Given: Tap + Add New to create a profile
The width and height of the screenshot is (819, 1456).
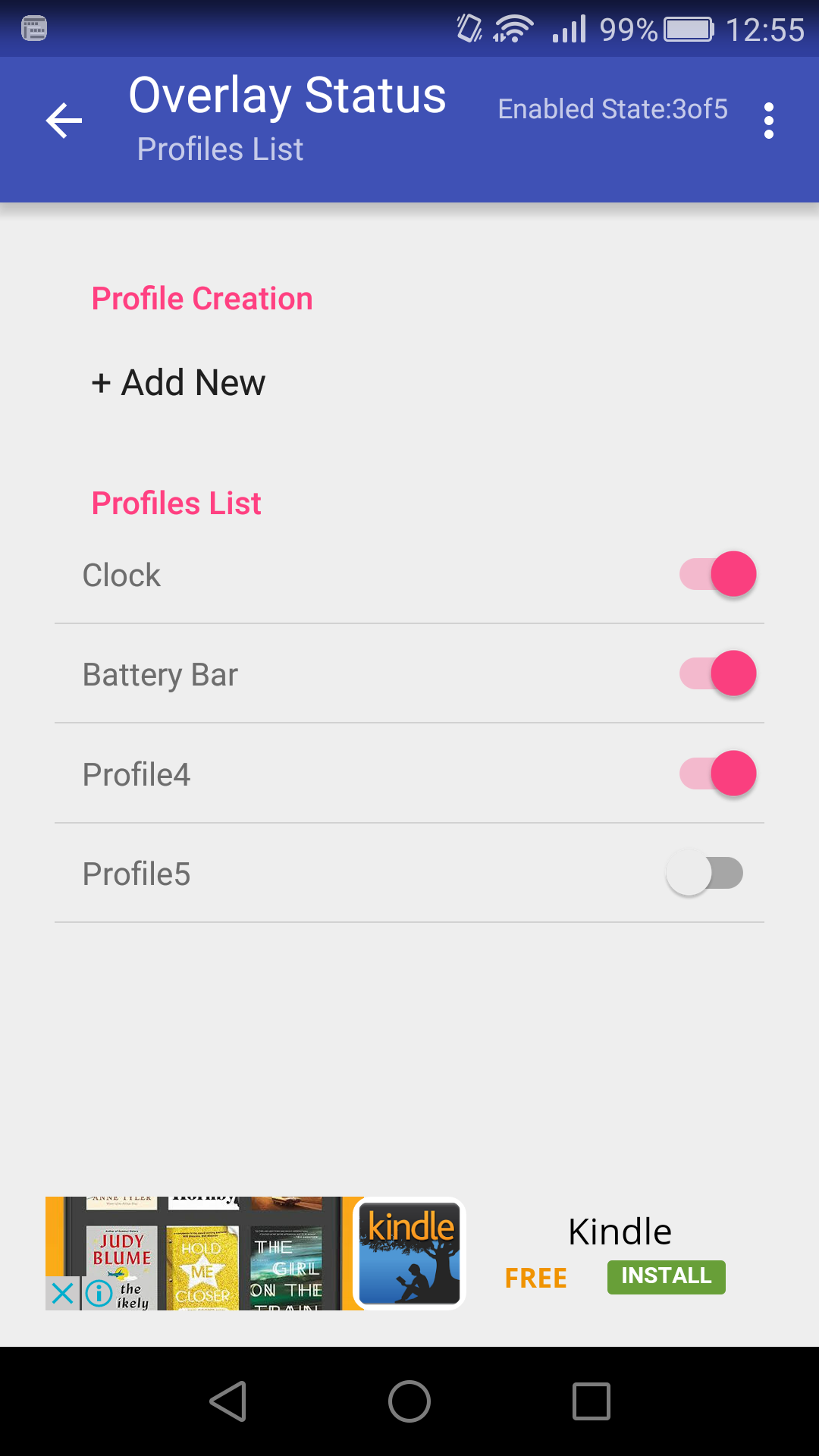Looking at the screenshot, I should (x=177, y=382).
